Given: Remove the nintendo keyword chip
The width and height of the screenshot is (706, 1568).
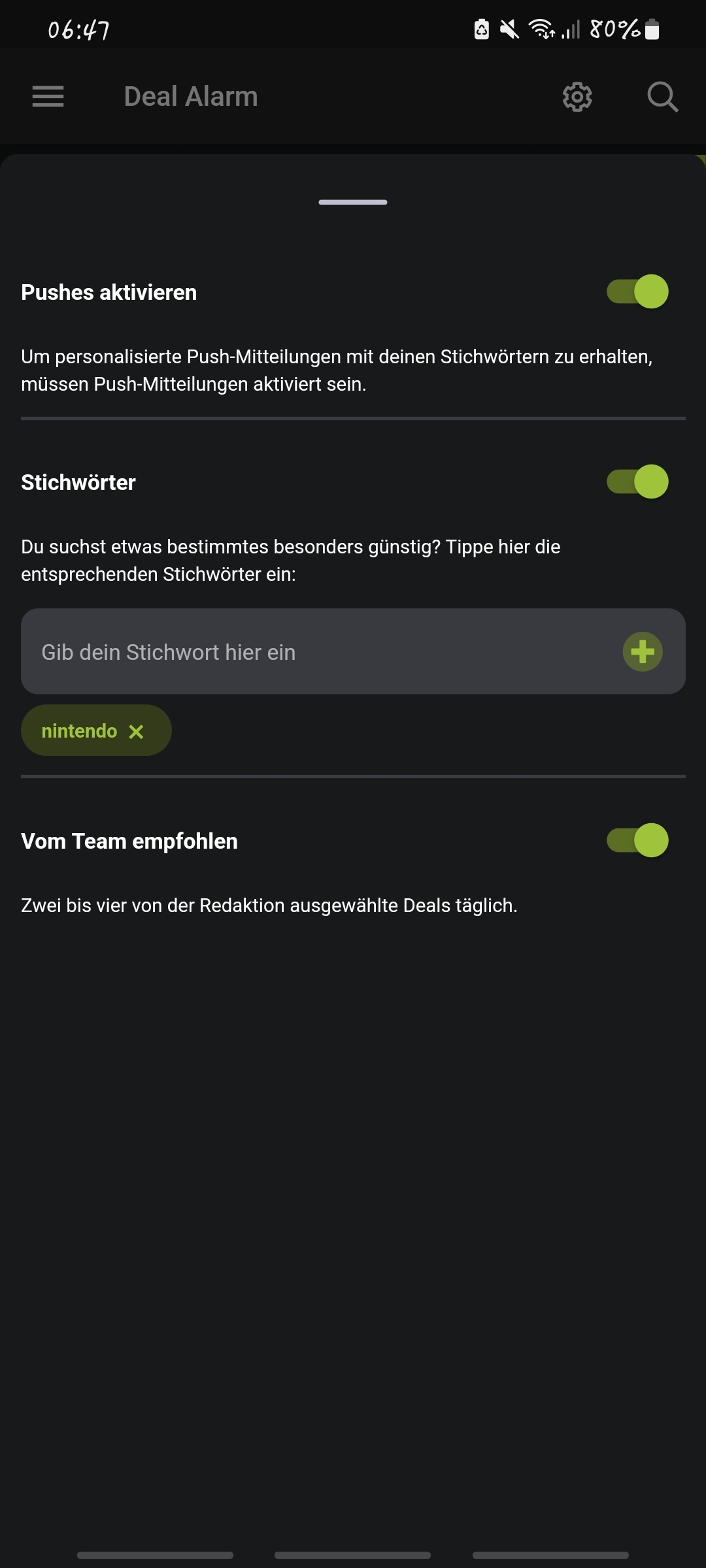Looking at the screenshot, I should point(136,732).
